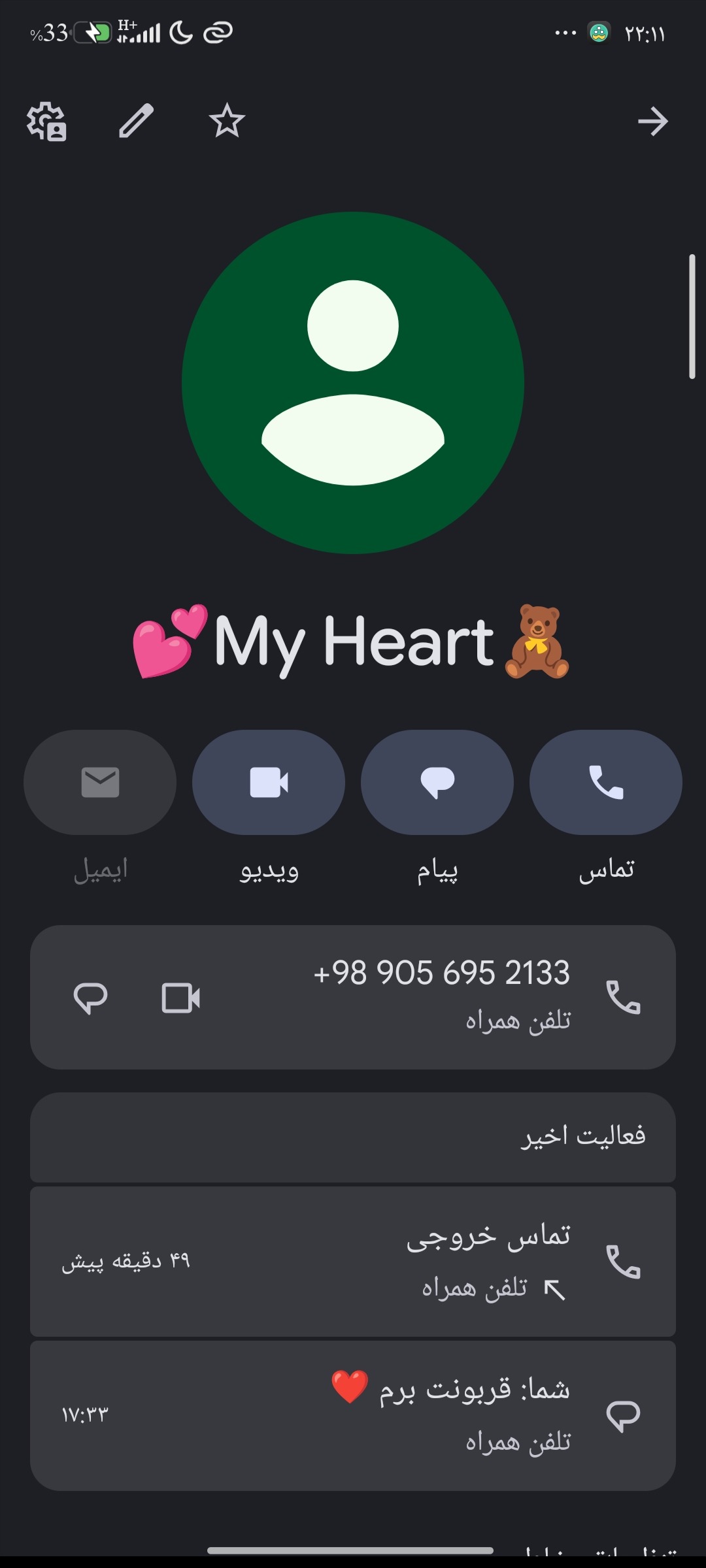
Task: Open the recent message قربونت برم
Action: (x=353, y=1415)
